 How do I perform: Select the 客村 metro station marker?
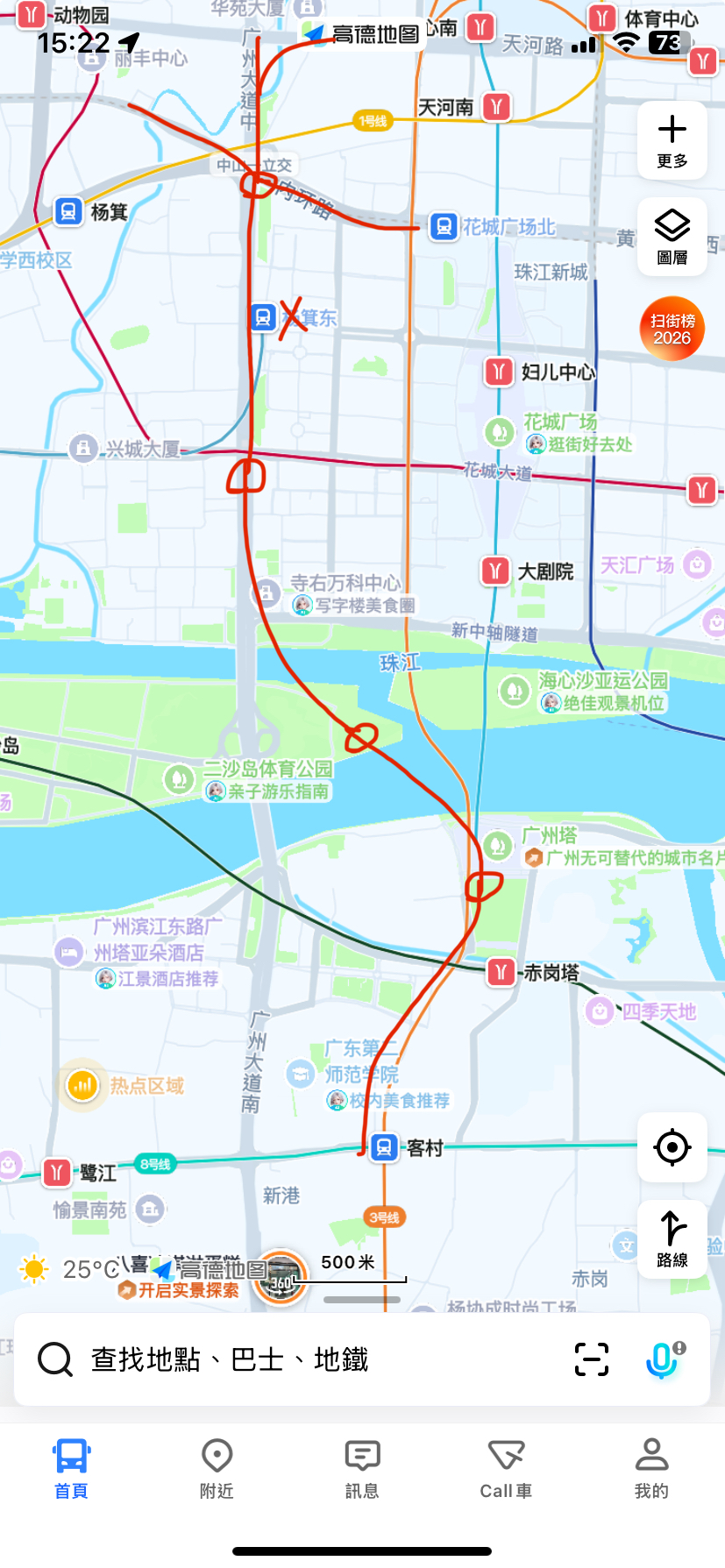[x=384, y=1147]
